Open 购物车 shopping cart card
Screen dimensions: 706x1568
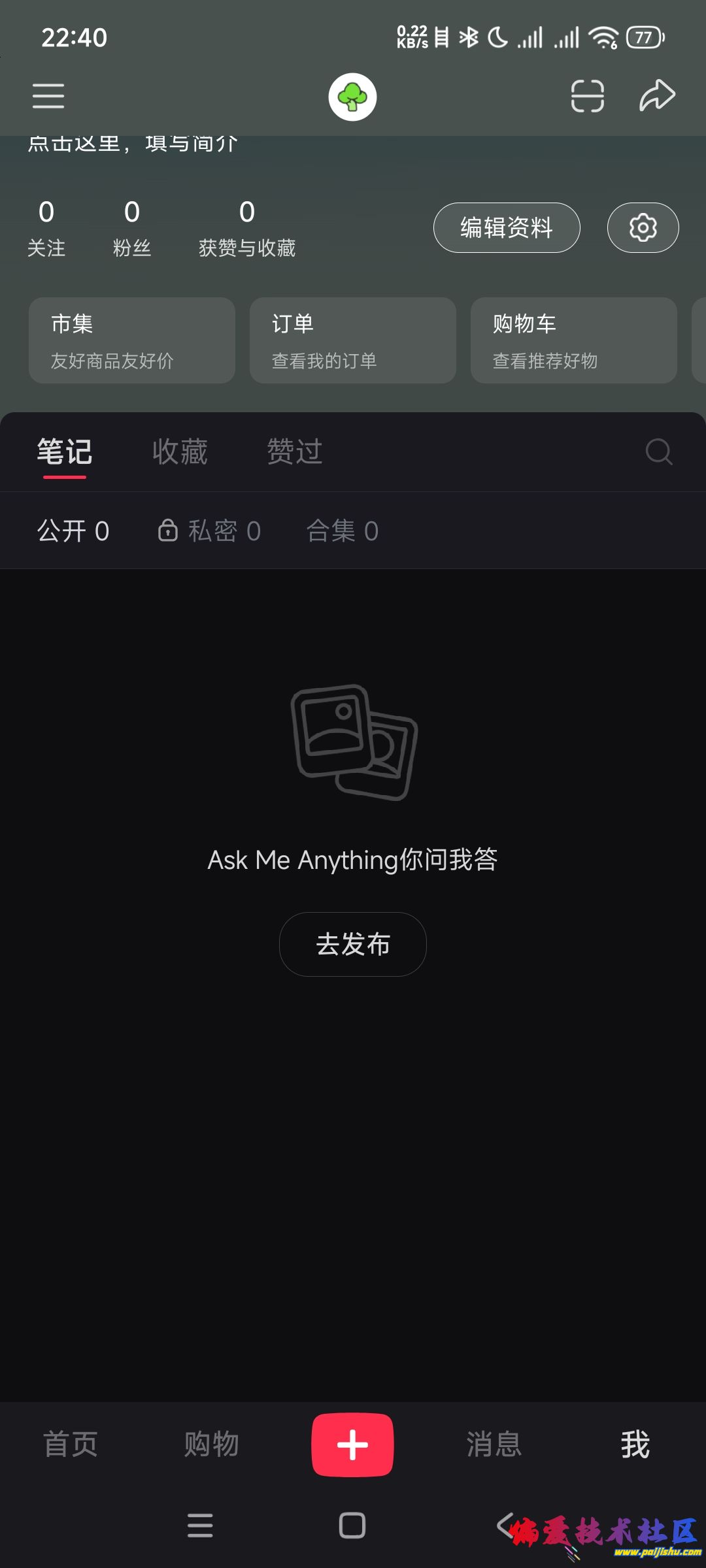(x=573, y=340)
